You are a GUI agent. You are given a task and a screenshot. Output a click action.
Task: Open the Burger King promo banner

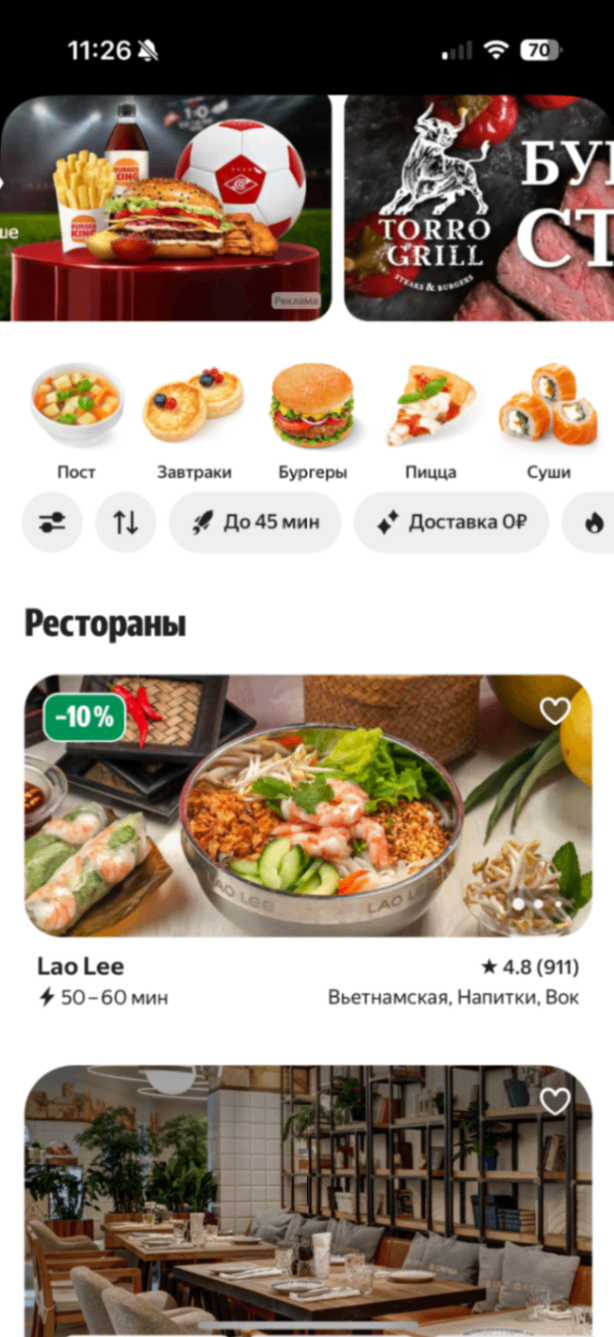pos(165,208)
